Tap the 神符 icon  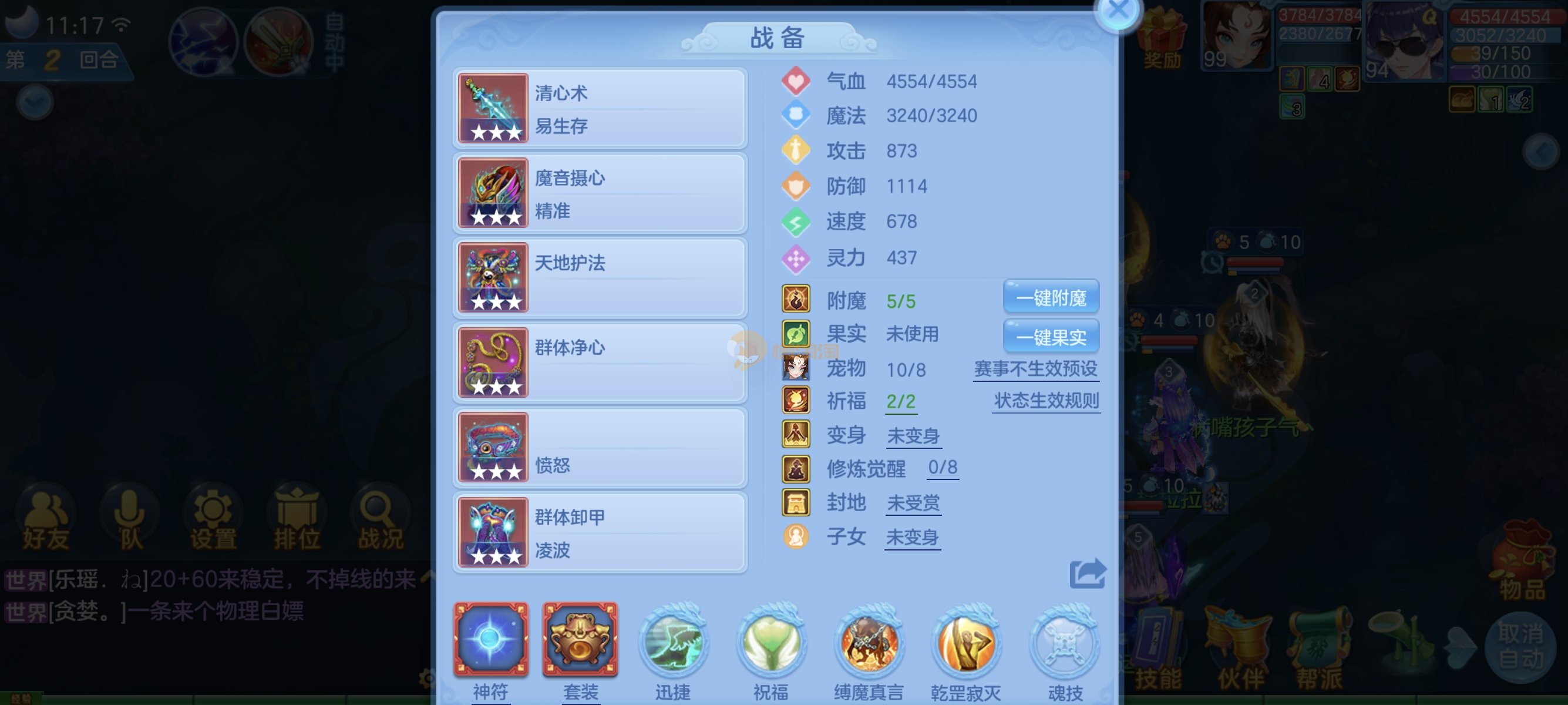490,640
